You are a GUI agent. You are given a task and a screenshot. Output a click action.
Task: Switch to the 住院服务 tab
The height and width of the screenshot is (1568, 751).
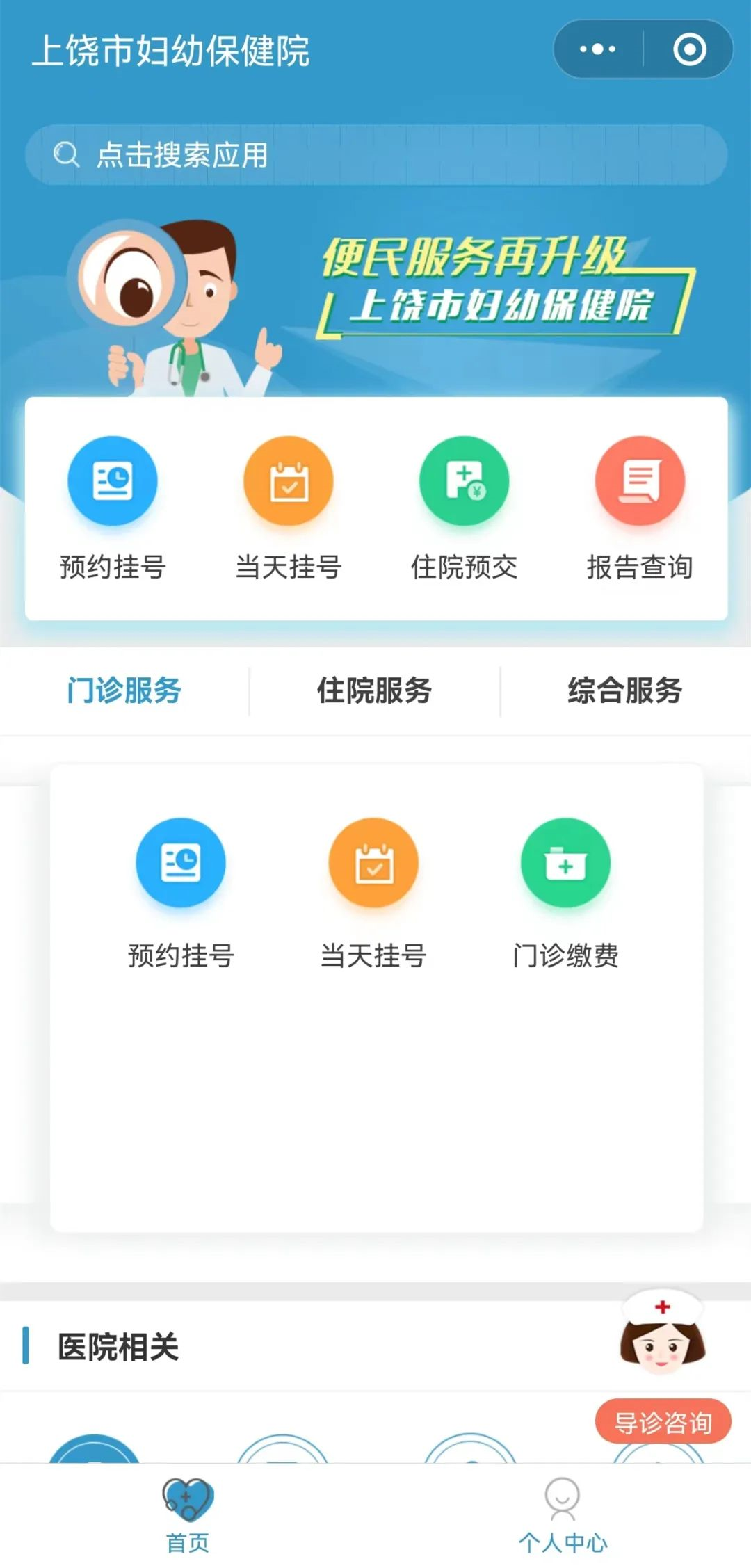point(375,690)
